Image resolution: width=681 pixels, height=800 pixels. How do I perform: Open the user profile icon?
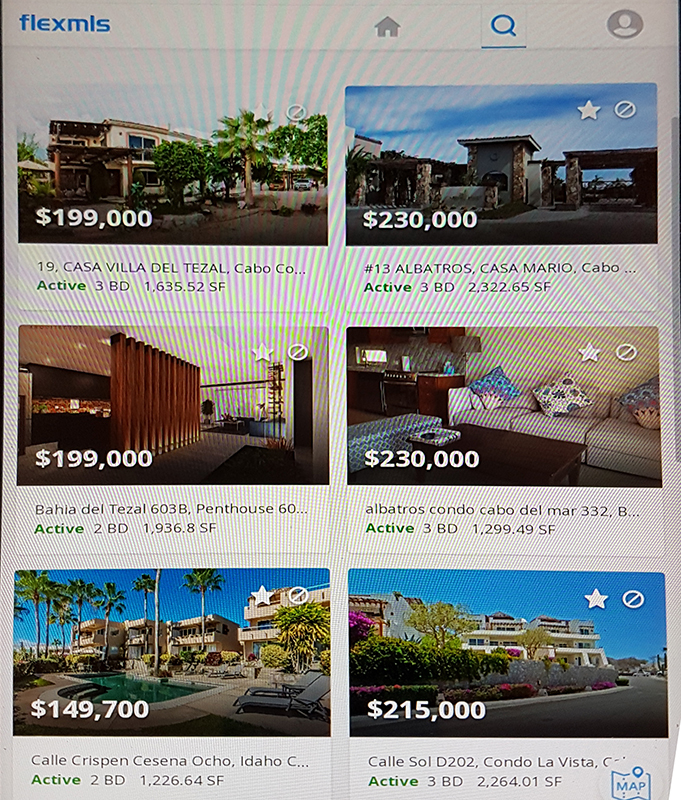click(625, 24)
